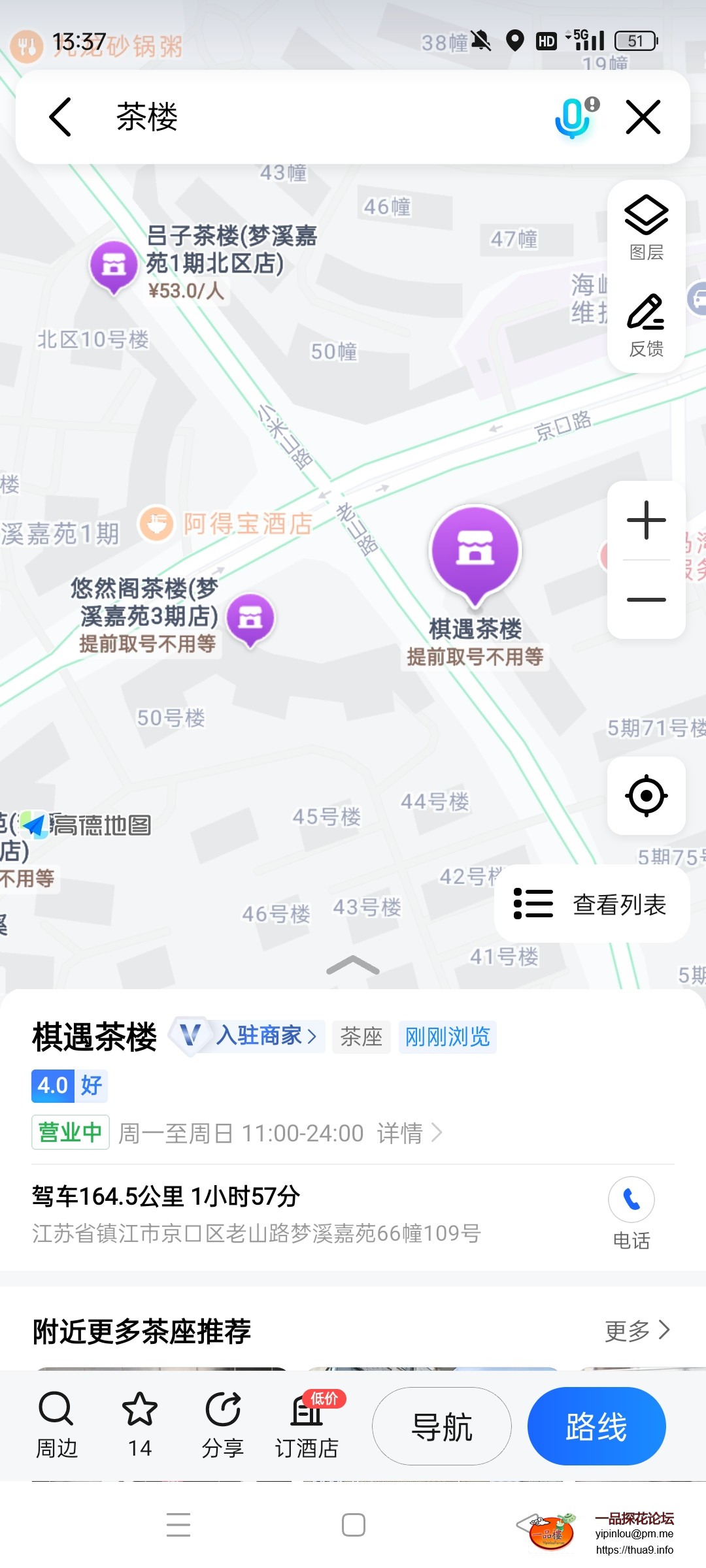Screen dimensions: 706x1568
Task: Open 更多 for more teahouse recommendations
Action: click(x=637, y=1330)
